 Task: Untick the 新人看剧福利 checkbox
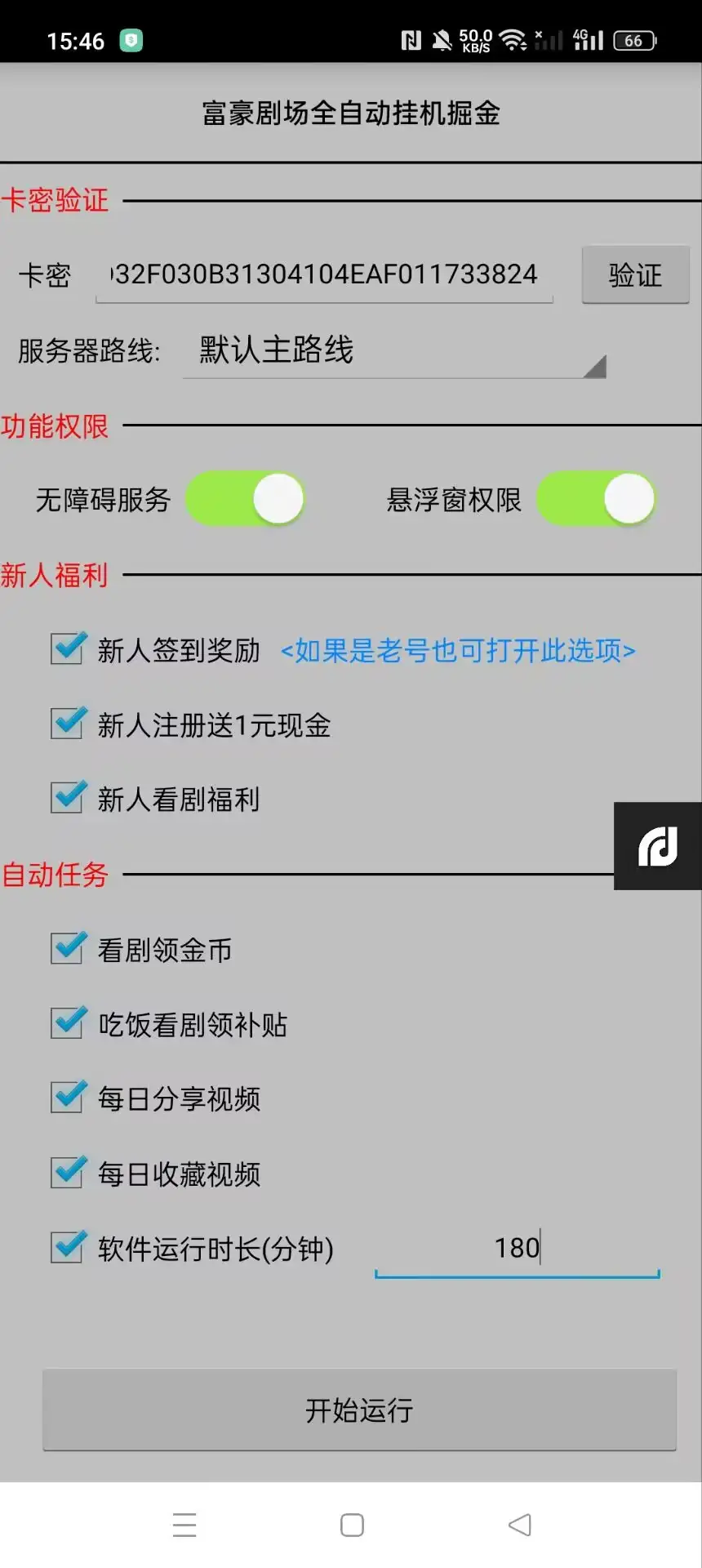coord(68,799)
